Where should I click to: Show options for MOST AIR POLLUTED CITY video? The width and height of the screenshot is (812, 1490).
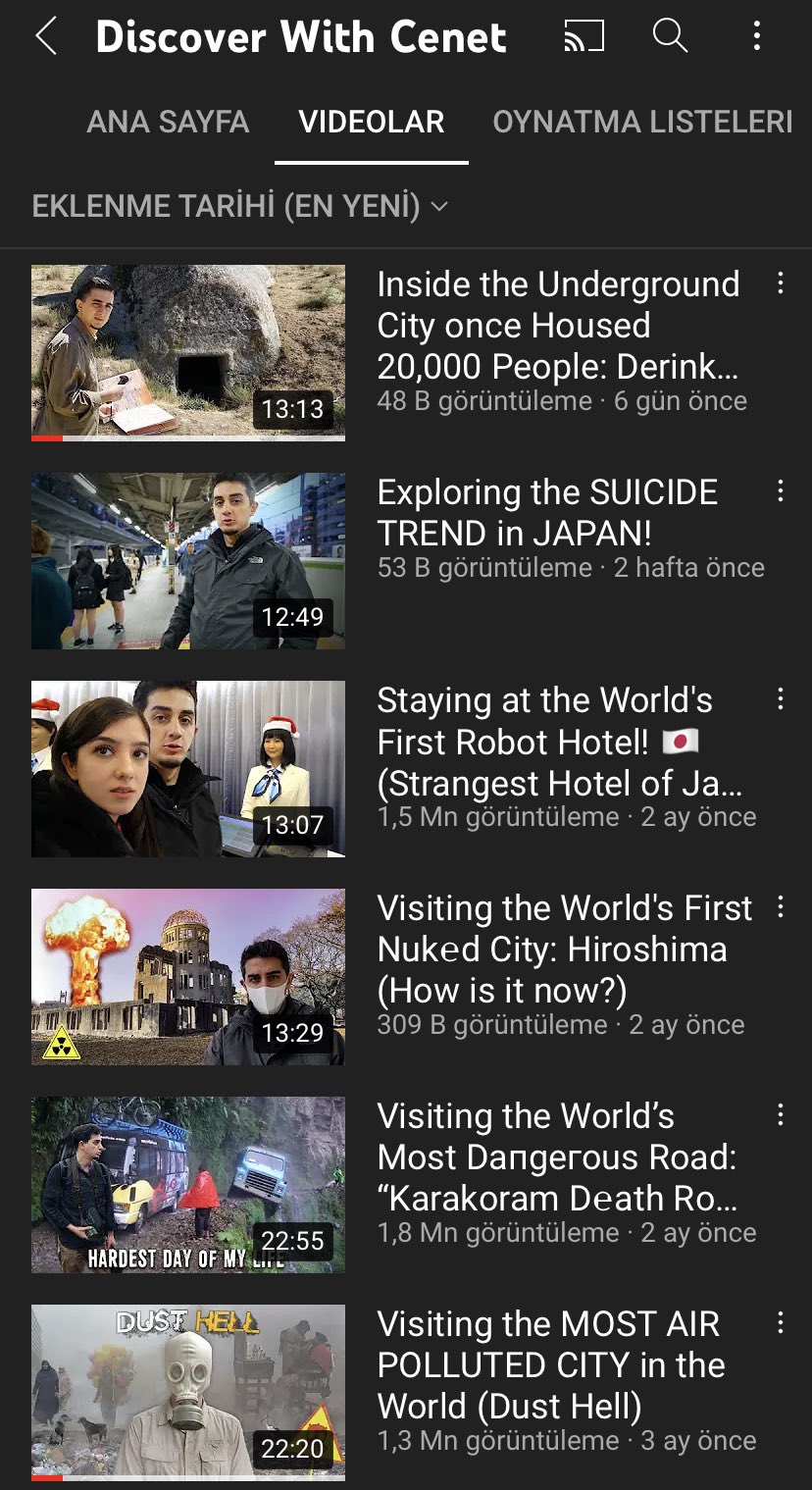781,1324
